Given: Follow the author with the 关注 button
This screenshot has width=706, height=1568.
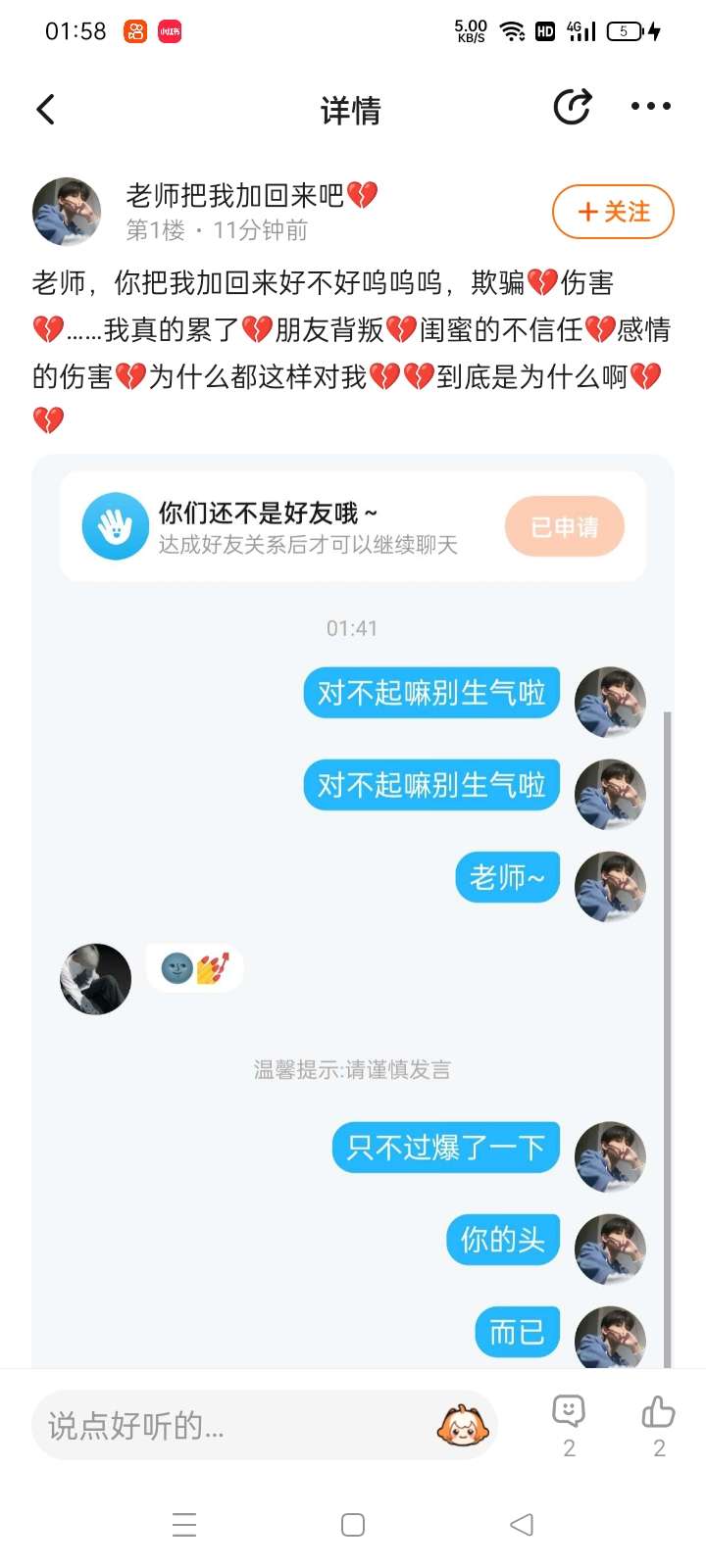Looking at the screenshot, I should pos(613,212).
